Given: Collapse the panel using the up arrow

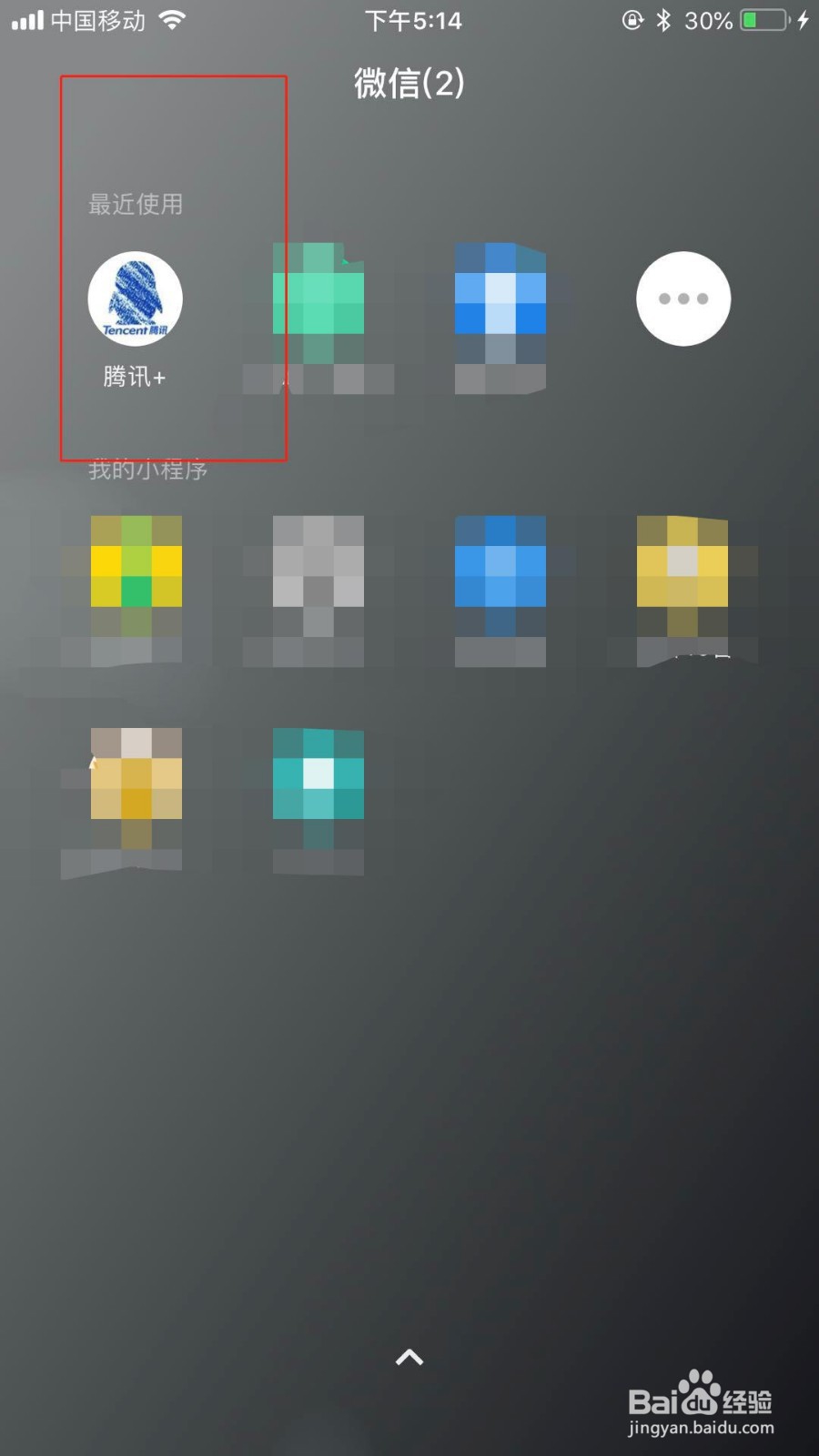Looking at the screenshot, I should pyautogui.click(x=409, y=1358).
